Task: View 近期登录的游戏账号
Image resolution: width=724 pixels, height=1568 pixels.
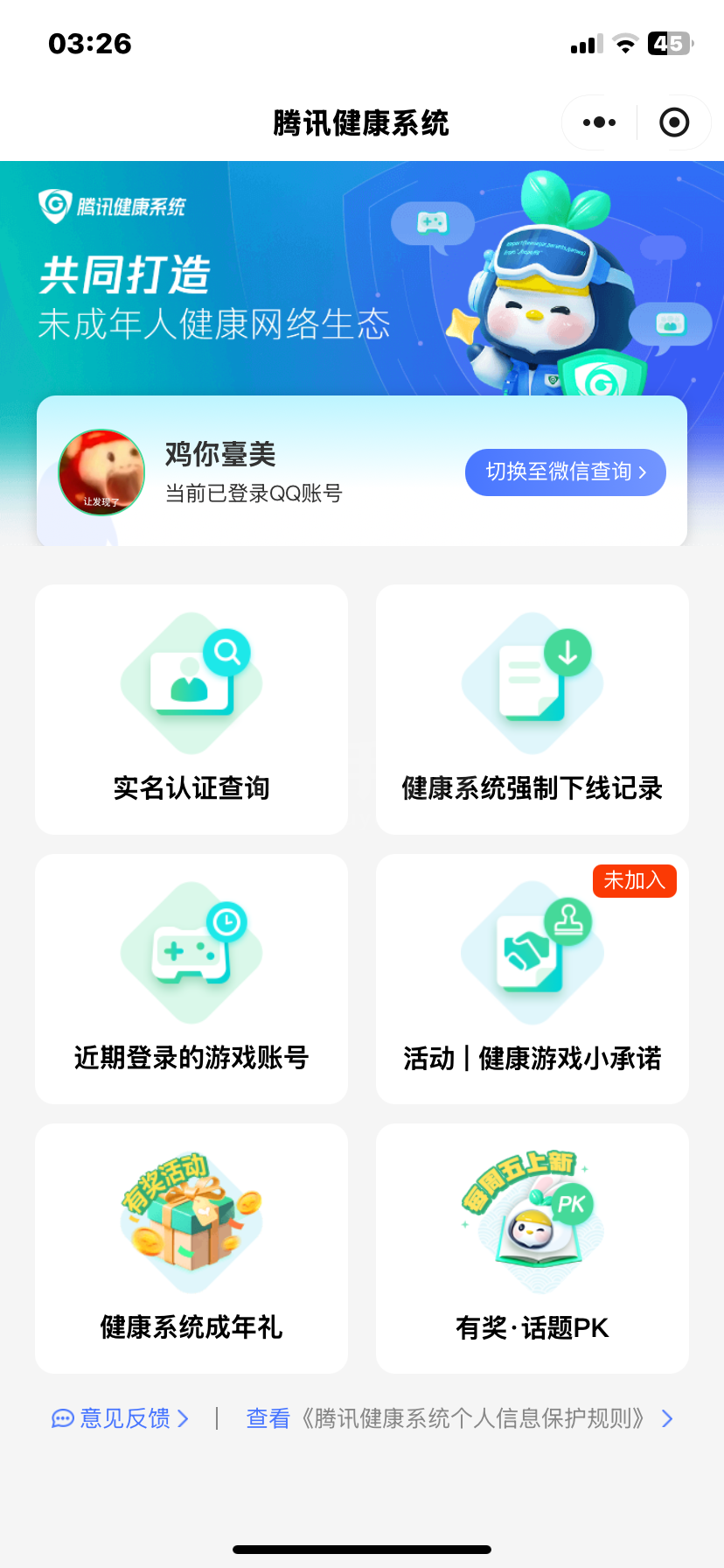Action: (x=191, y=979)
